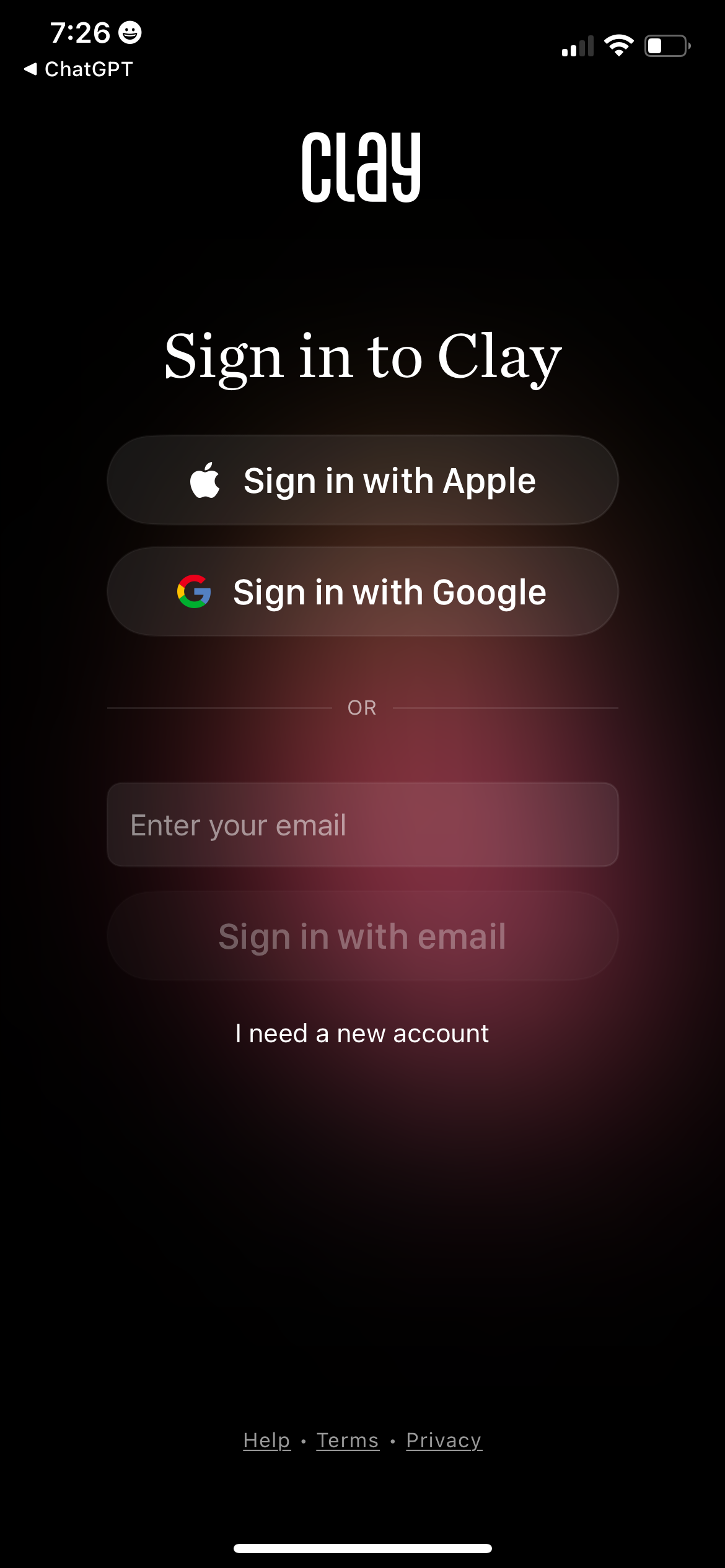725x1568 pixels.
Task: Sign in with Apple
Action: click(362, 481)
